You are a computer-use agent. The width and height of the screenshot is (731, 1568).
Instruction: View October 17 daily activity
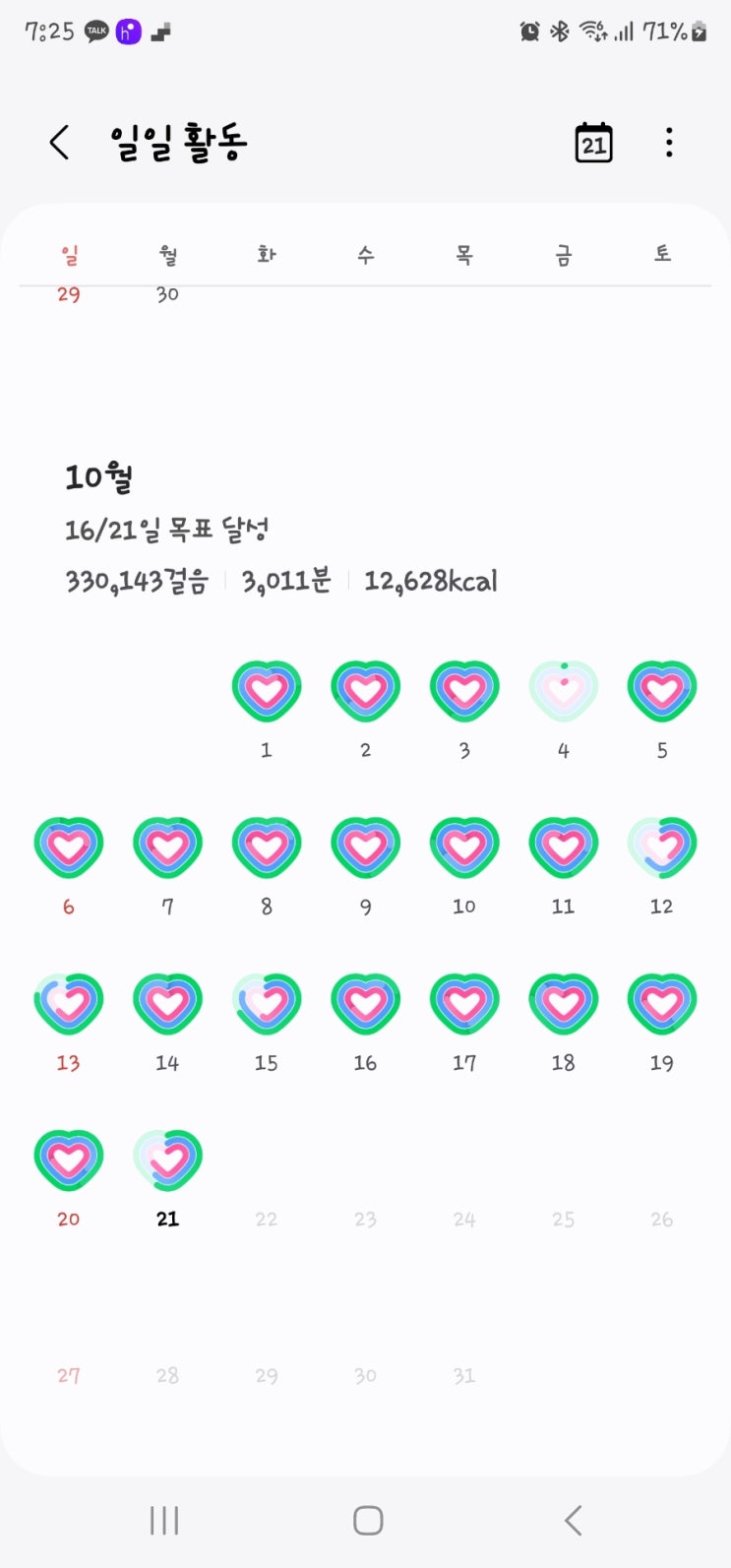pos(464,1003)
